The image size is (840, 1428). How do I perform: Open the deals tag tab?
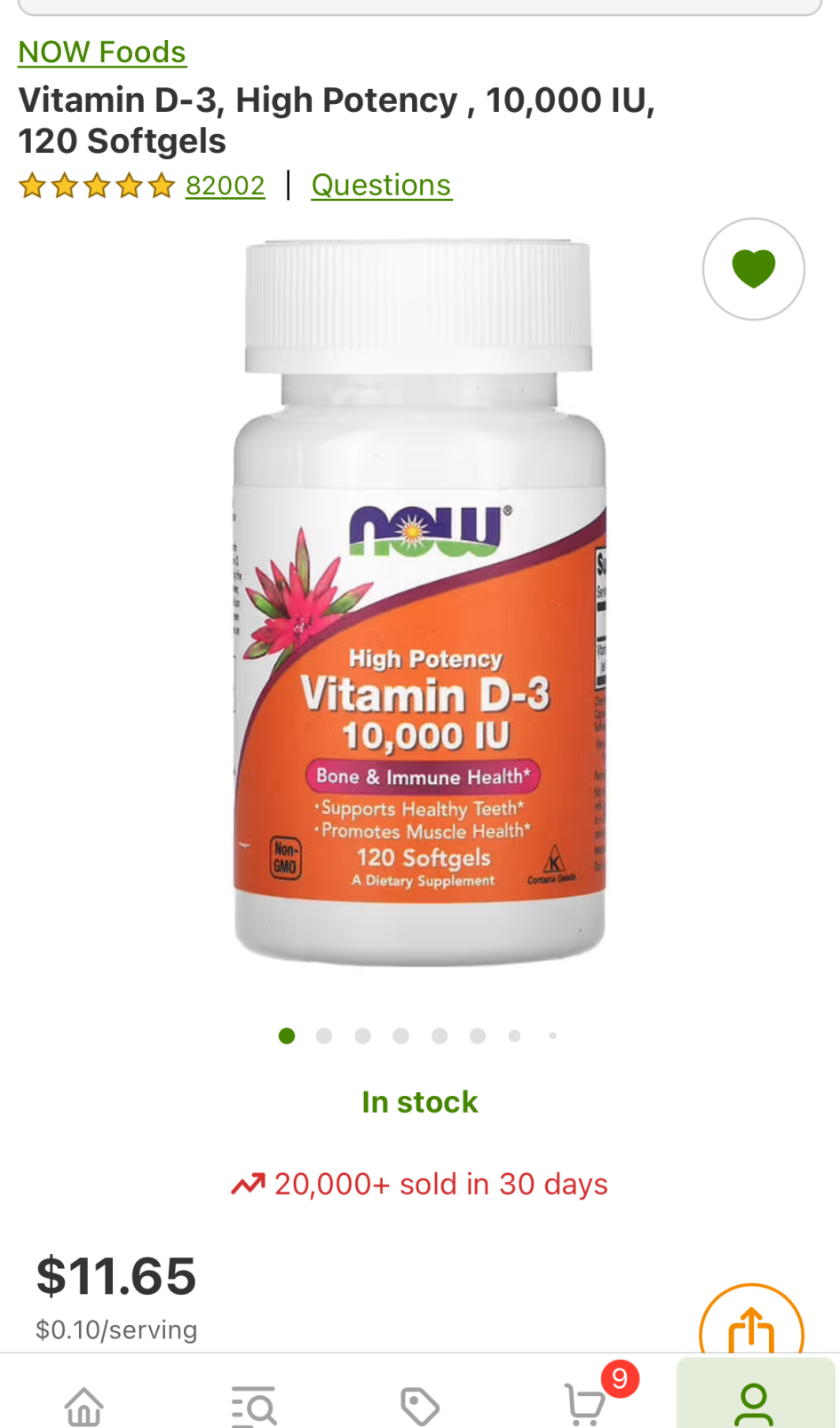(420, 1405)
